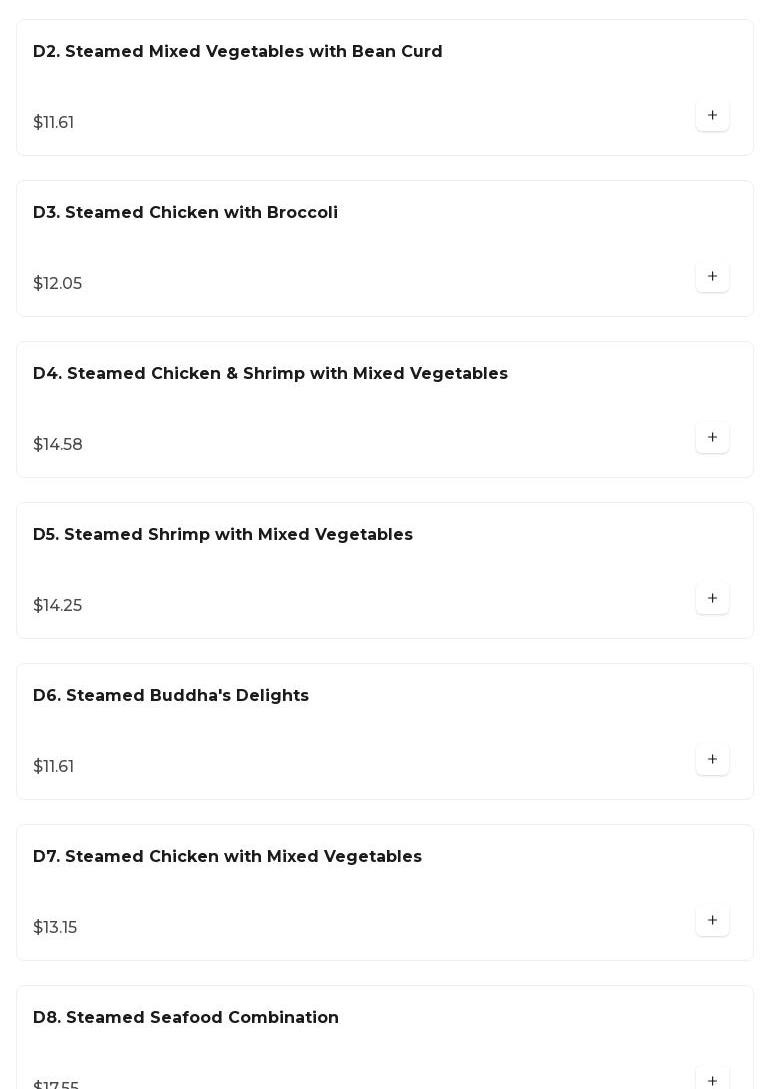770x1089 pixels.
Task: Add D6 Steamed Buddha's Delights to cart
Action: (712, 760)
